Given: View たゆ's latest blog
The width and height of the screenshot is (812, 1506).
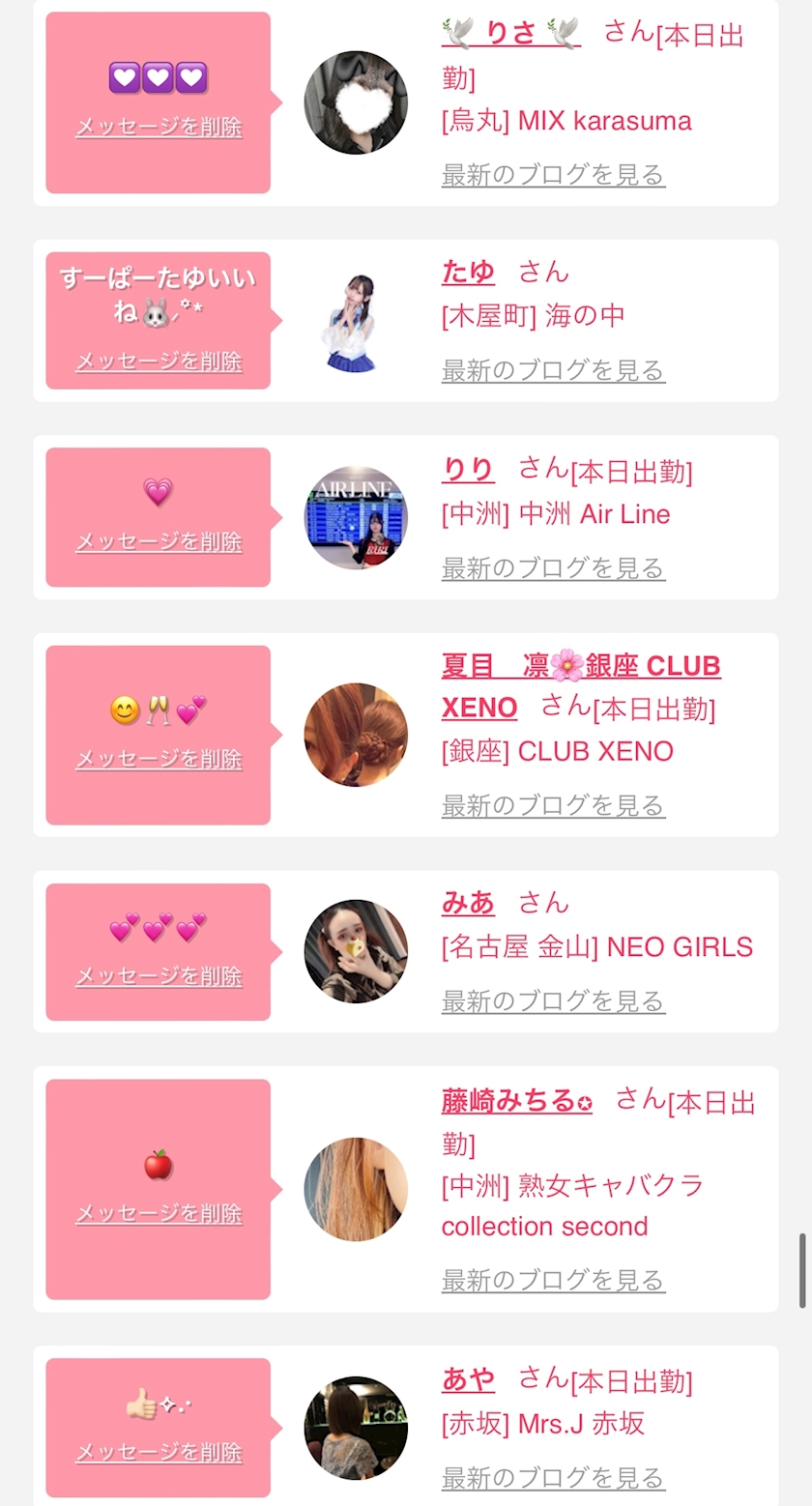Looking at the screenshot, I should 553,370.
